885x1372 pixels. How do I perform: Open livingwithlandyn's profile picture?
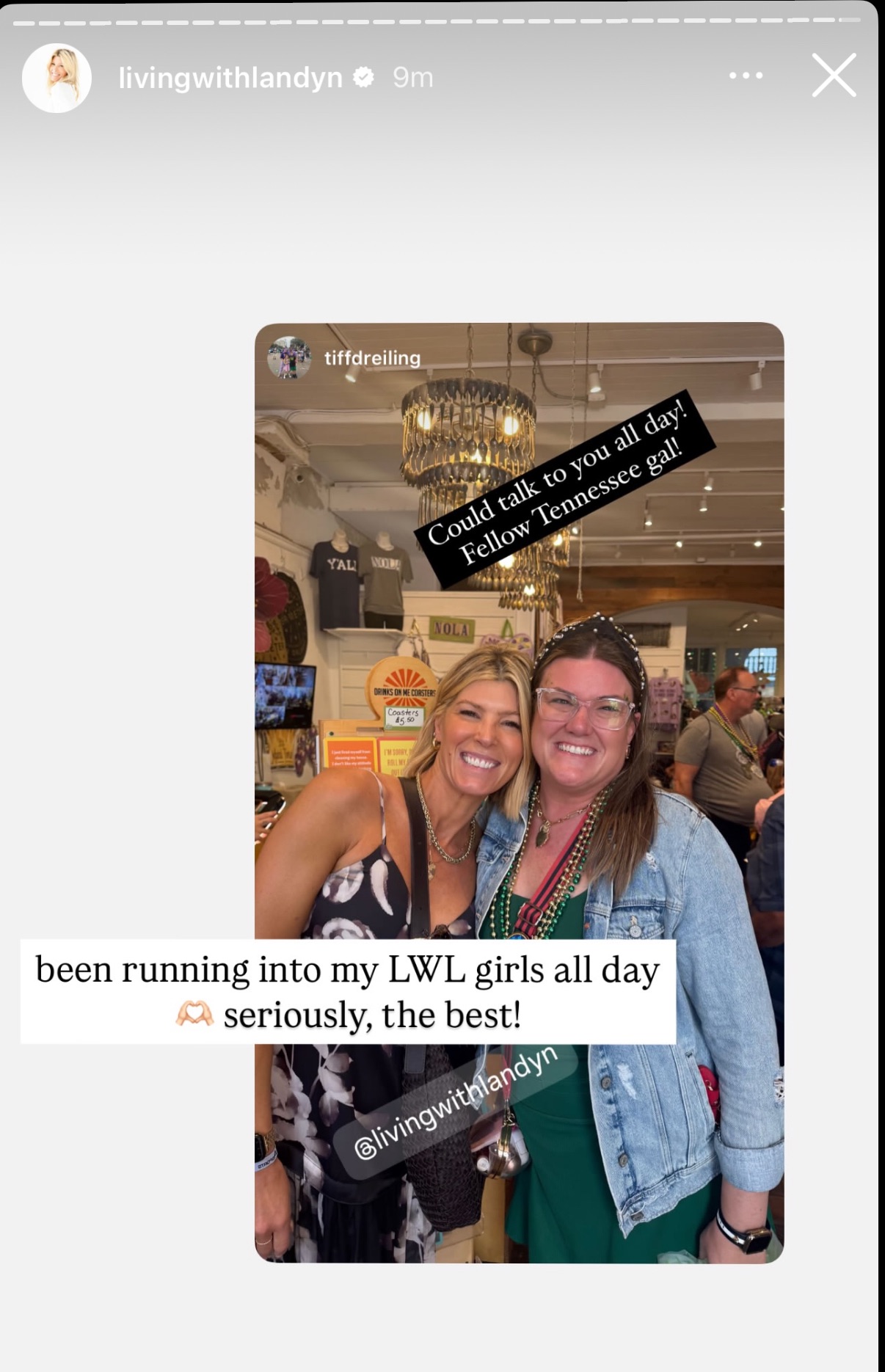tap(57, 78)
